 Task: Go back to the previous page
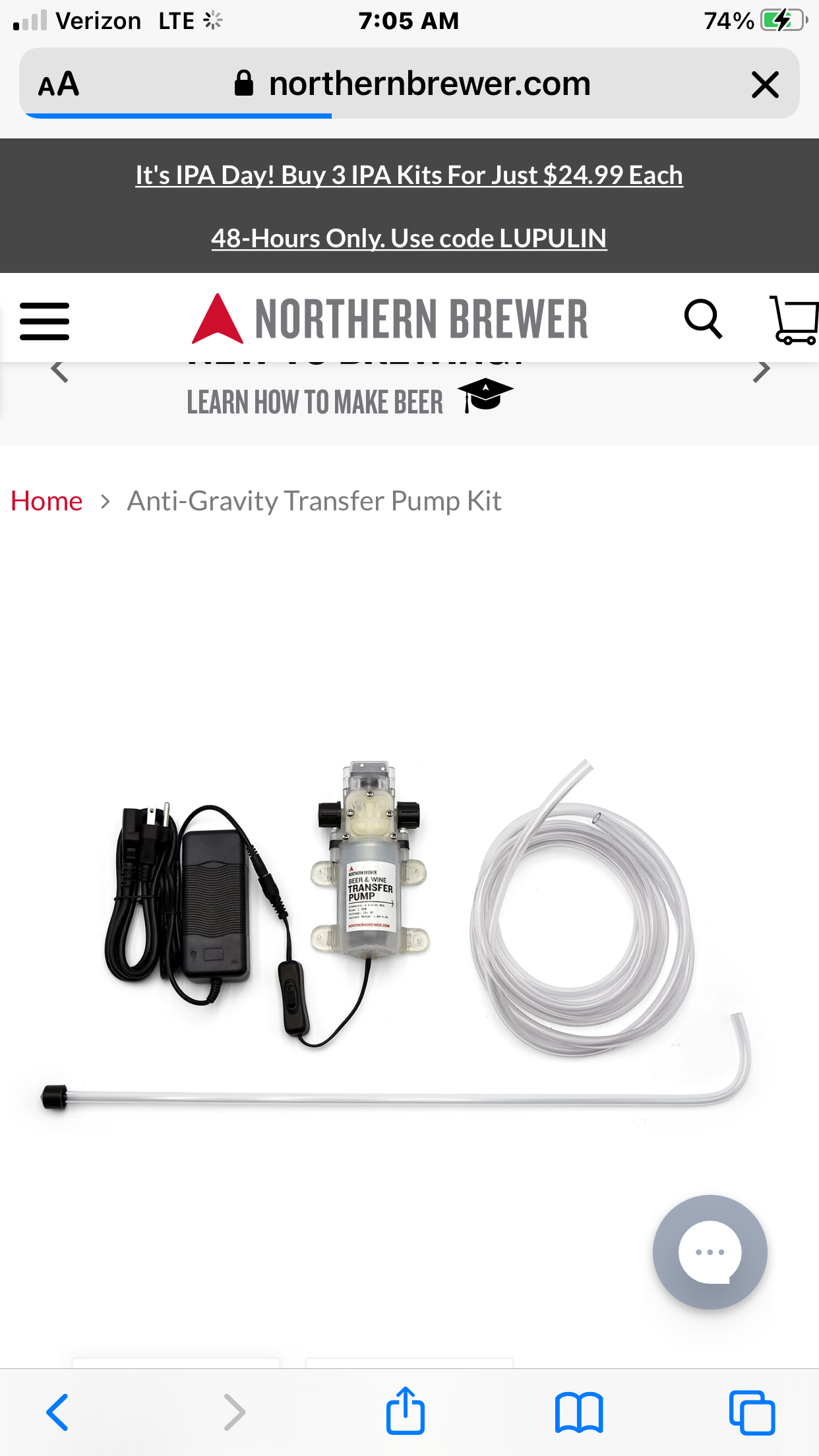click(57, 1412)
